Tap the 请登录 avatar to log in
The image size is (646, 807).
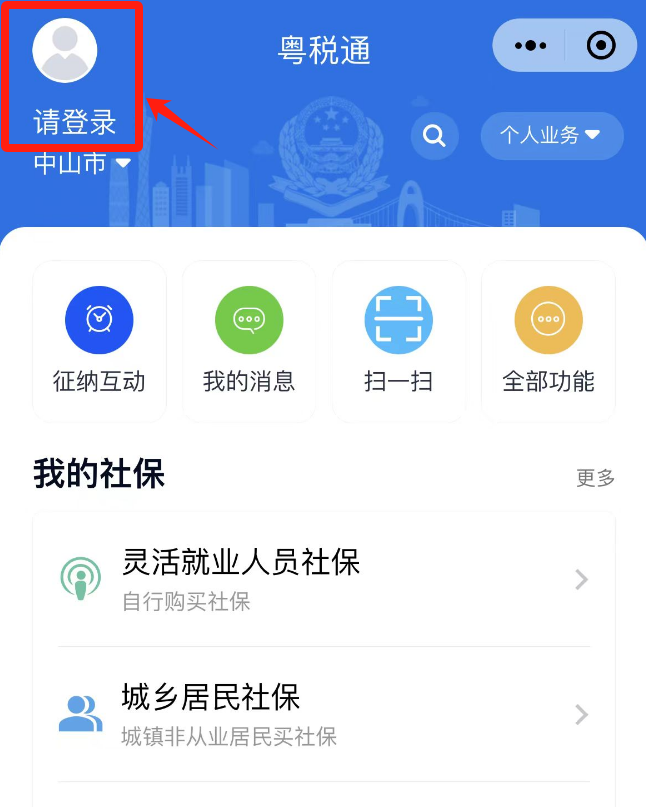[x=65, y=52]
